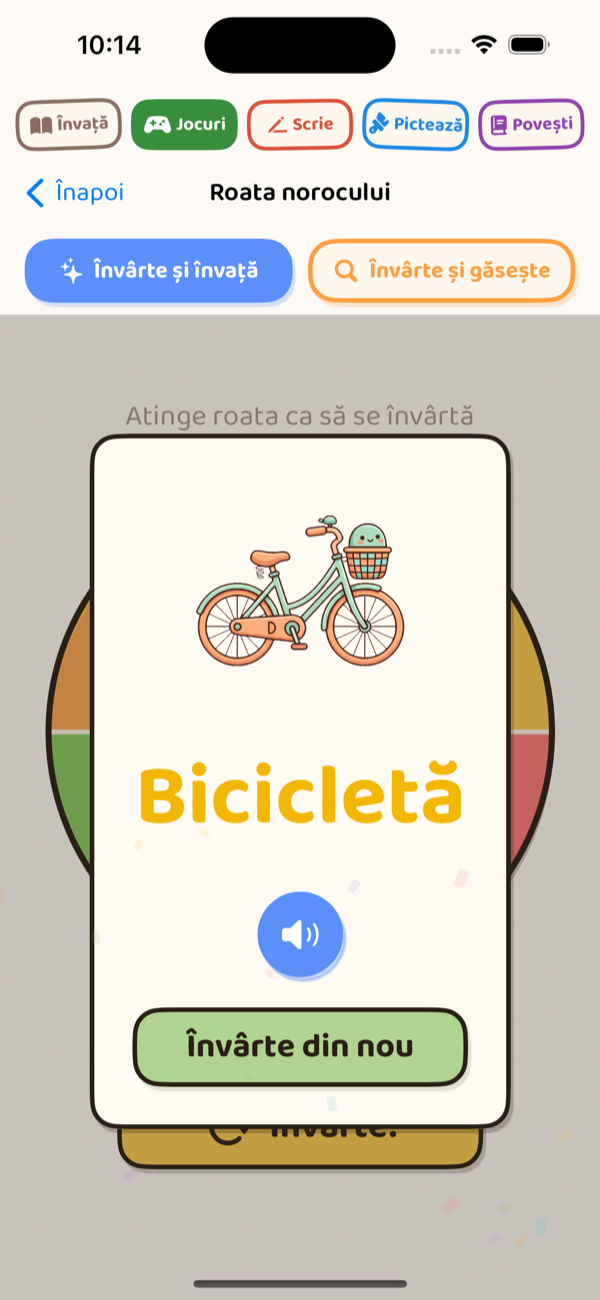
Task: Tap Învârte din nou button
Action: click(300, 1047)
